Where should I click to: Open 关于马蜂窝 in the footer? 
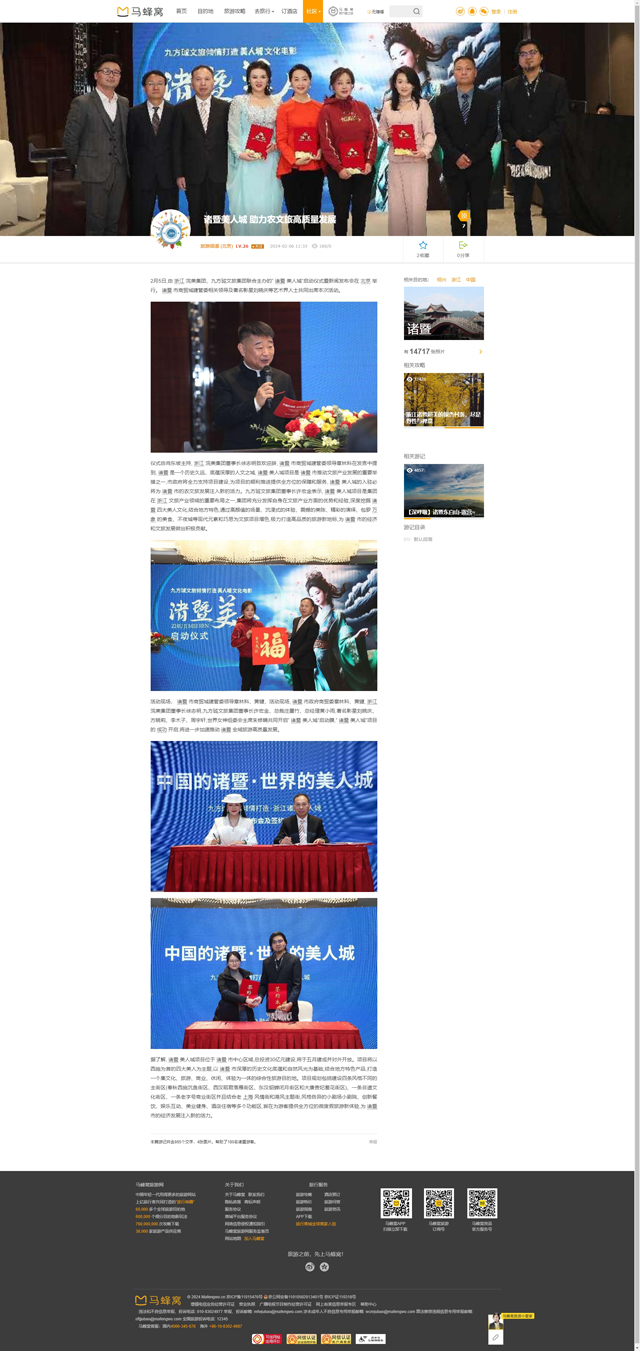pyautogui.click(x=234, y=1194)
